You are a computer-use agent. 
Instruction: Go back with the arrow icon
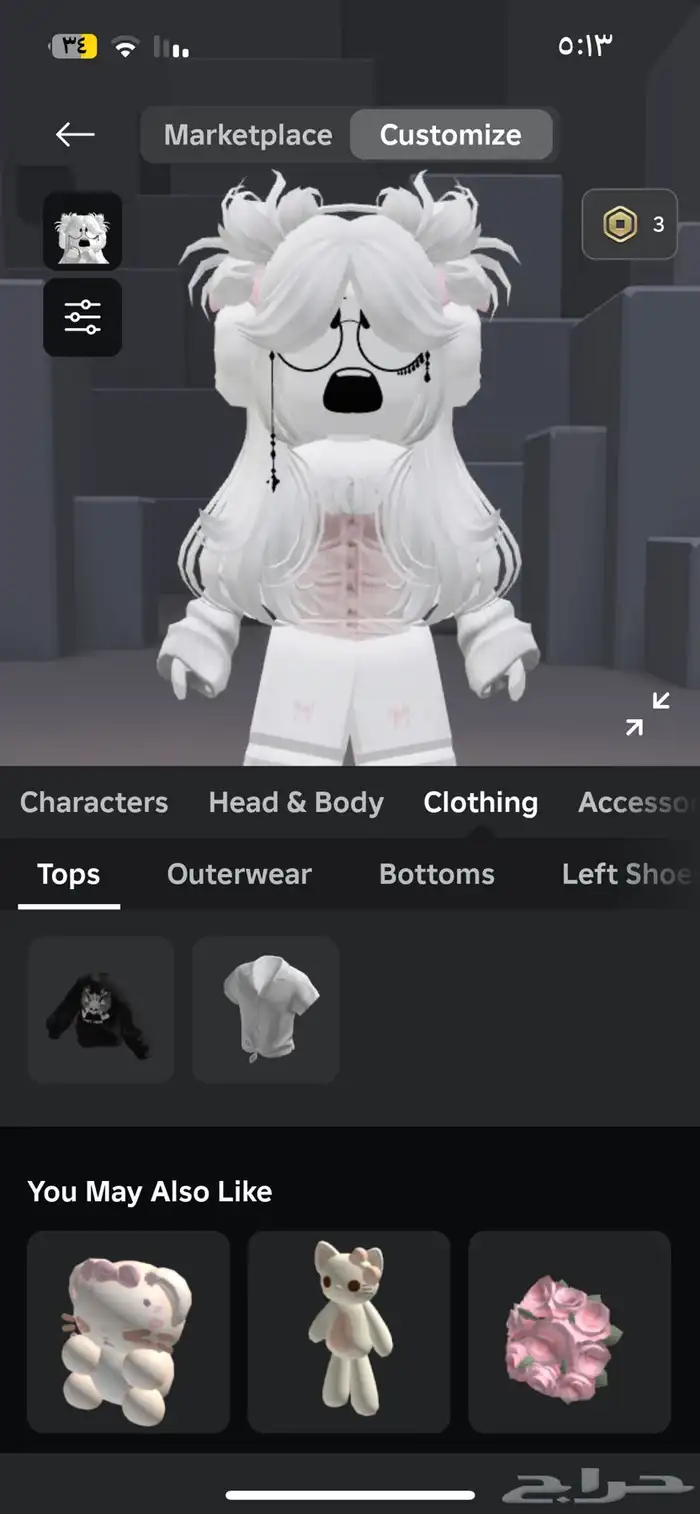[x=75, y=134]
